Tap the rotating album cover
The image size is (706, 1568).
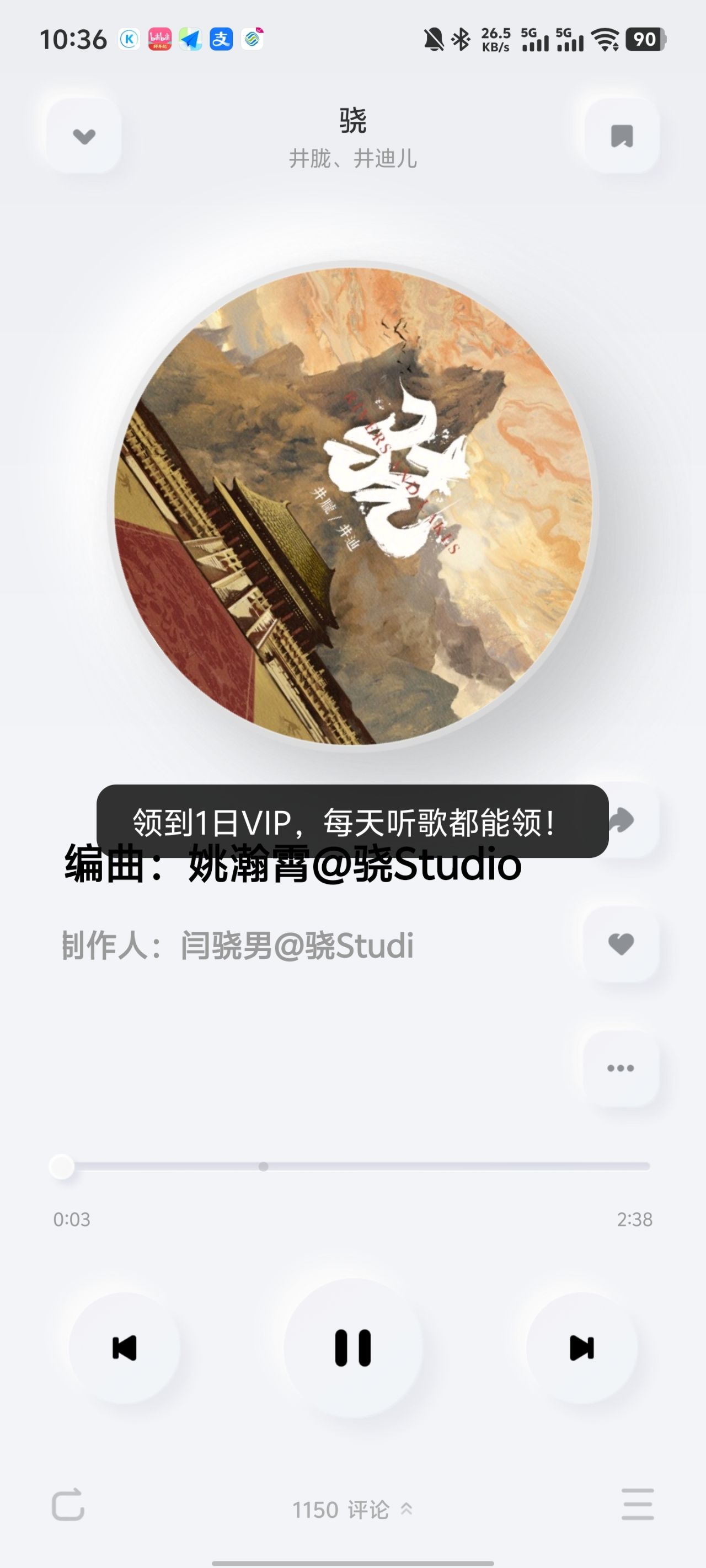tap(352, 507)
